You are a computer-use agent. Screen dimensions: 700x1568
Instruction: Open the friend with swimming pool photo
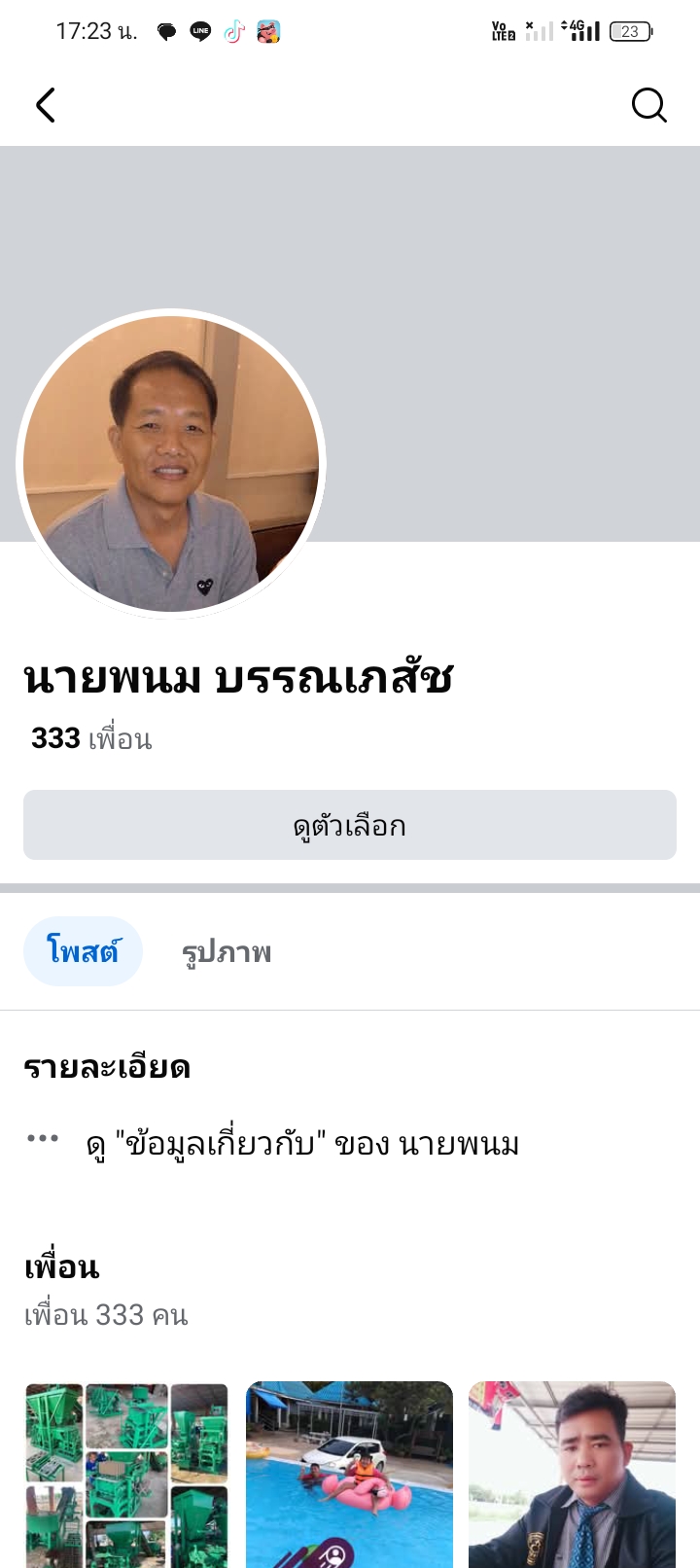[x=349, y=1473]
